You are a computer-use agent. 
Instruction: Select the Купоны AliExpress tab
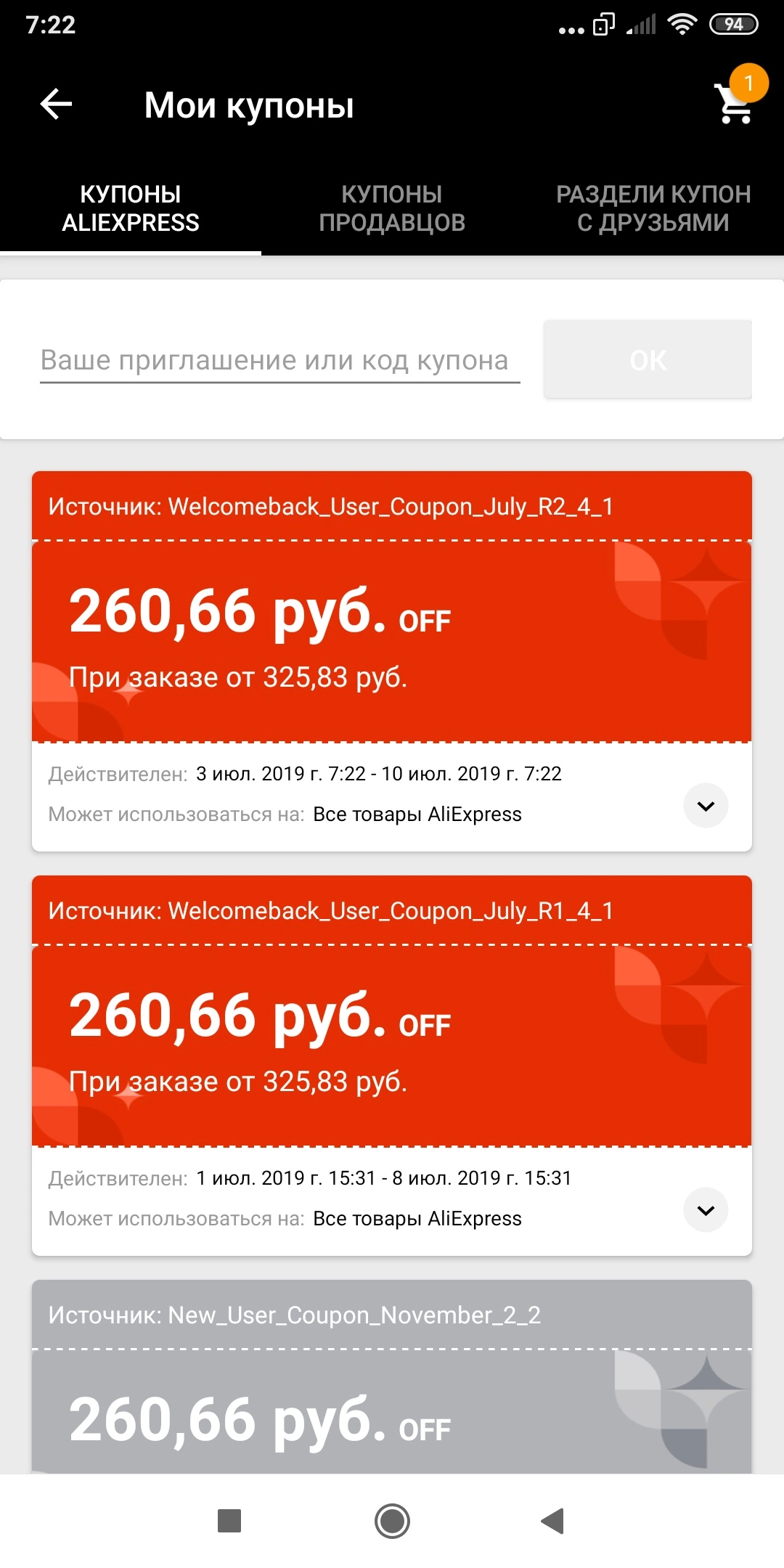click(131, 208)
